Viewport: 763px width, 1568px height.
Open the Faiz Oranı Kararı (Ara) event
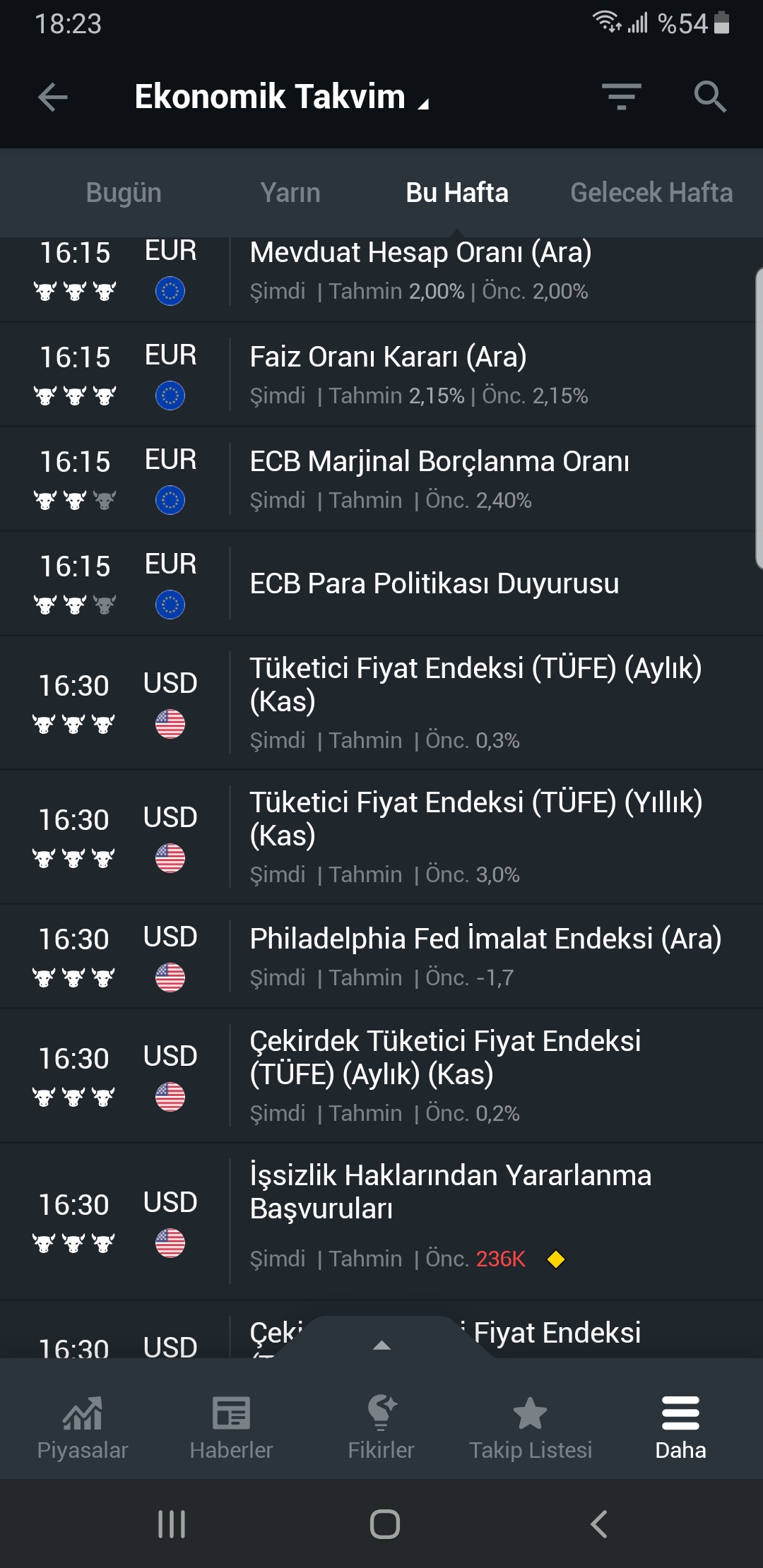click(389, 374)
